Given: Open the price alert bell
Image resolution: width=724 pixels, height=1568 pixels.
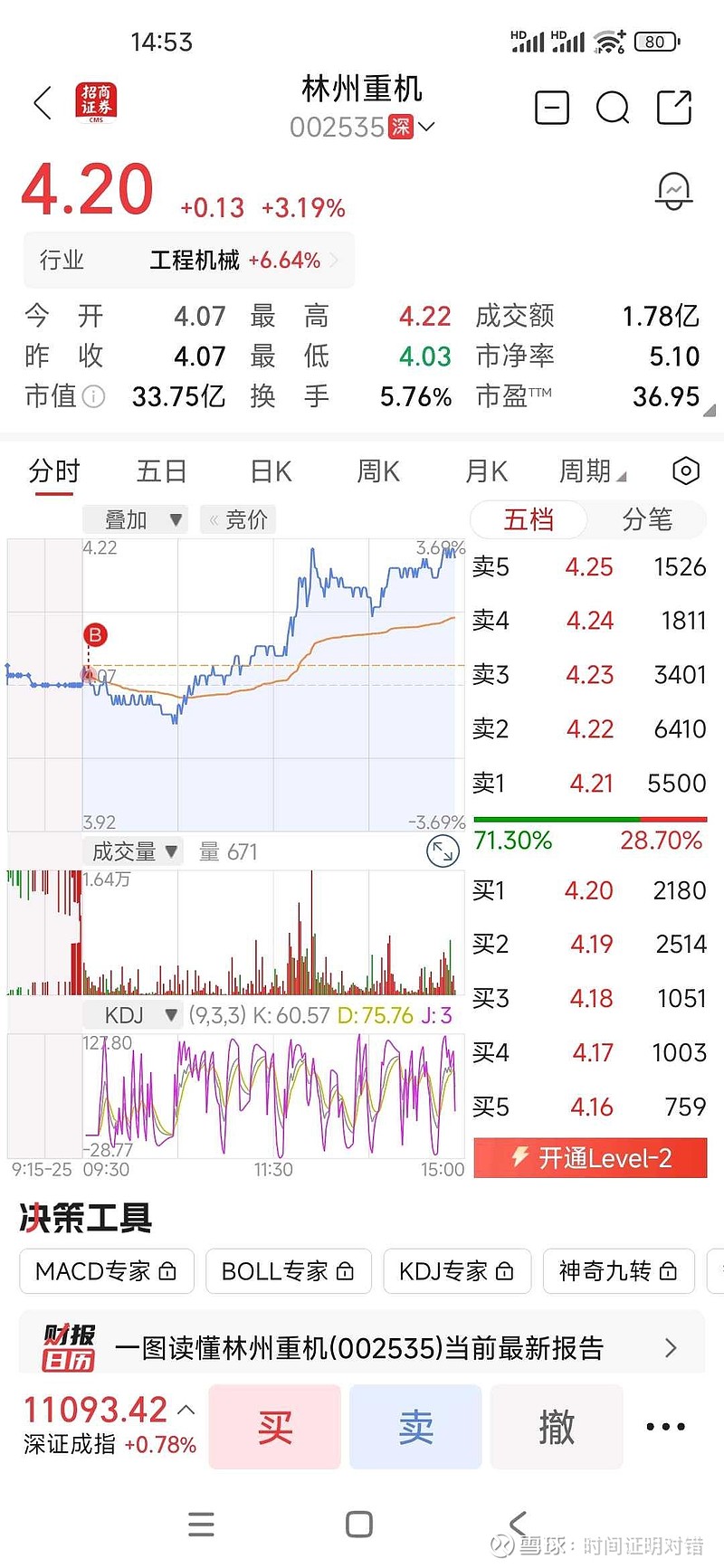Looking at the screenshot, I should pyautogui.click(x=674, y=190).
